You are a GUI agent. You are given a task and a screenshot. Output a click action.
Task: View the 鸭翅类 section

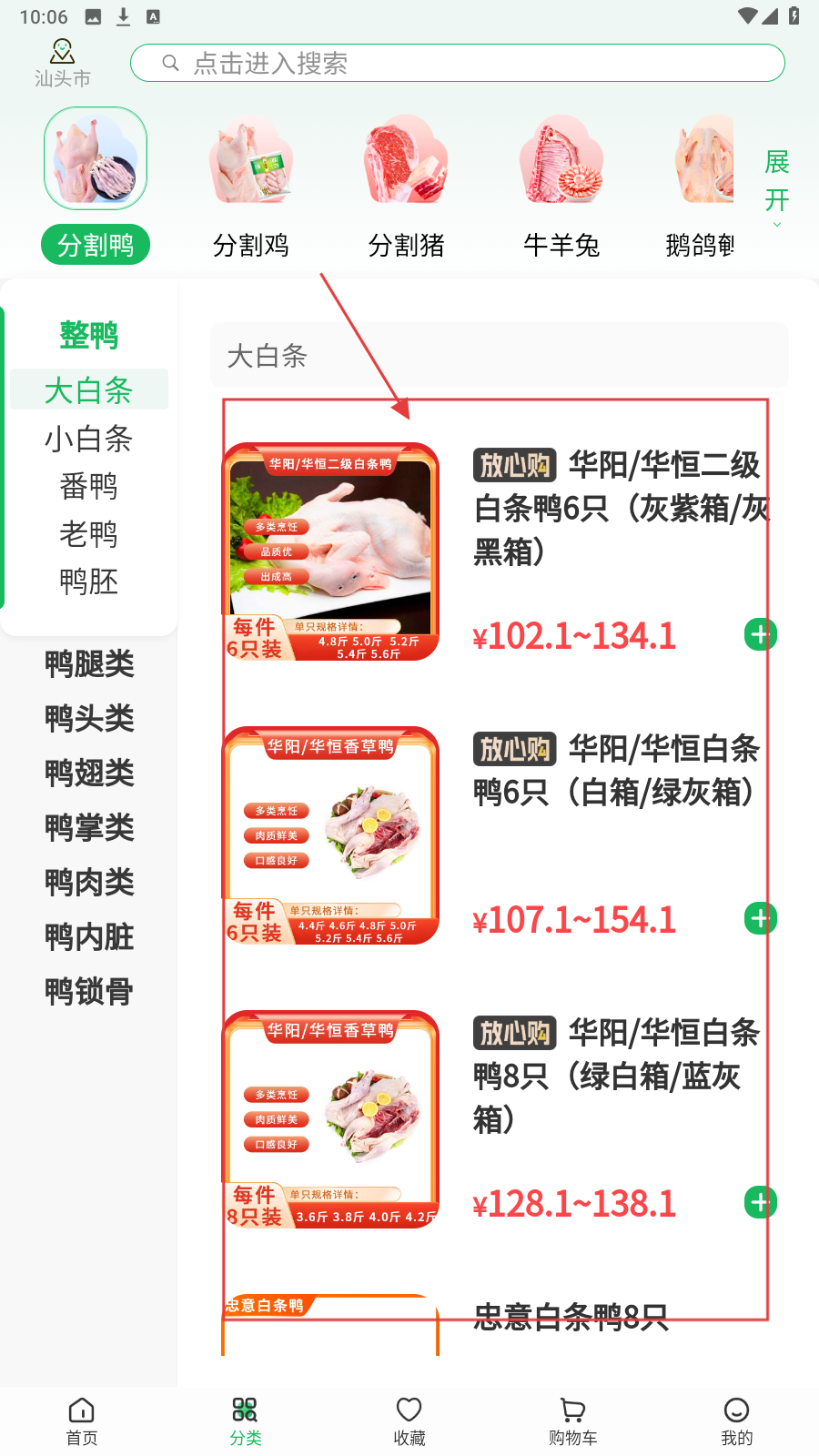click(x=89, y=773)
